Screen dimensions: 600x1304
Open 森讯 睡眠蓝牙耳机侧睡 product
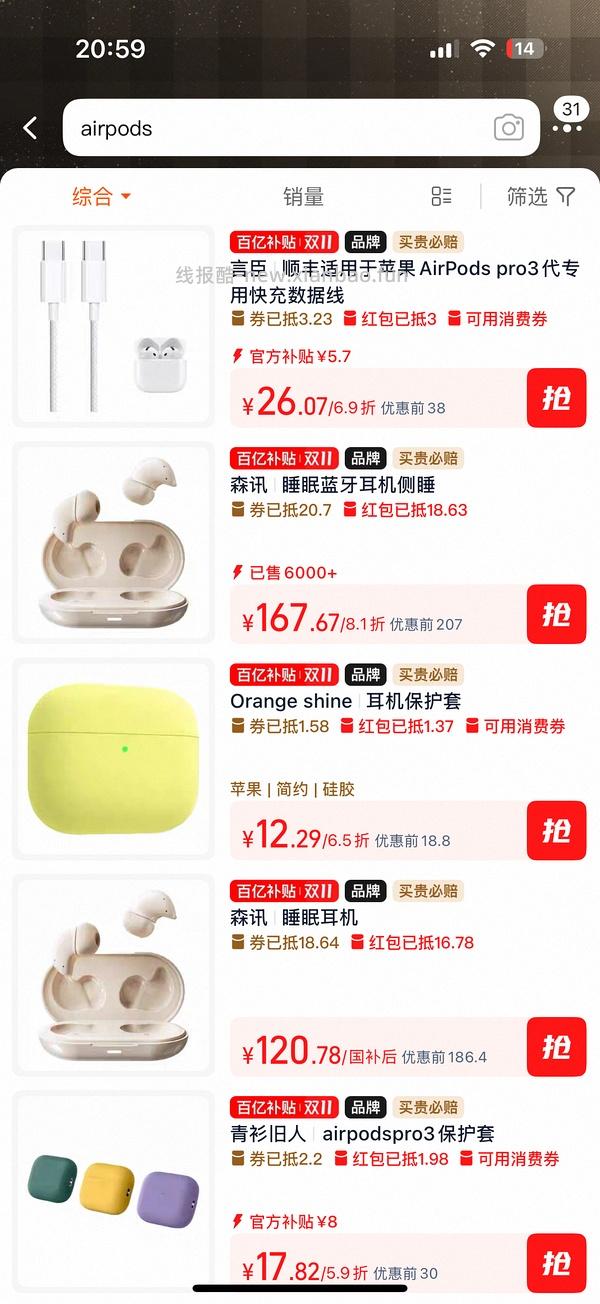(x=332, y=485)
